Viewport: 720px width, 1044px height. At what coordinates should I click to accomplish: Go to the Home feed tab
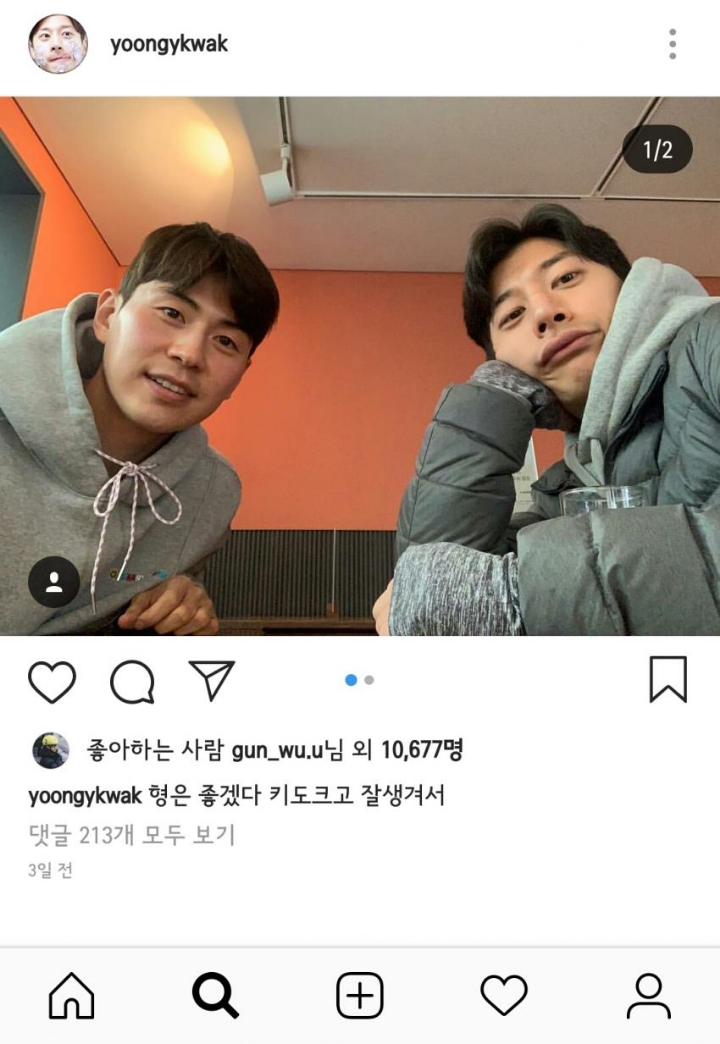[71, 995]
